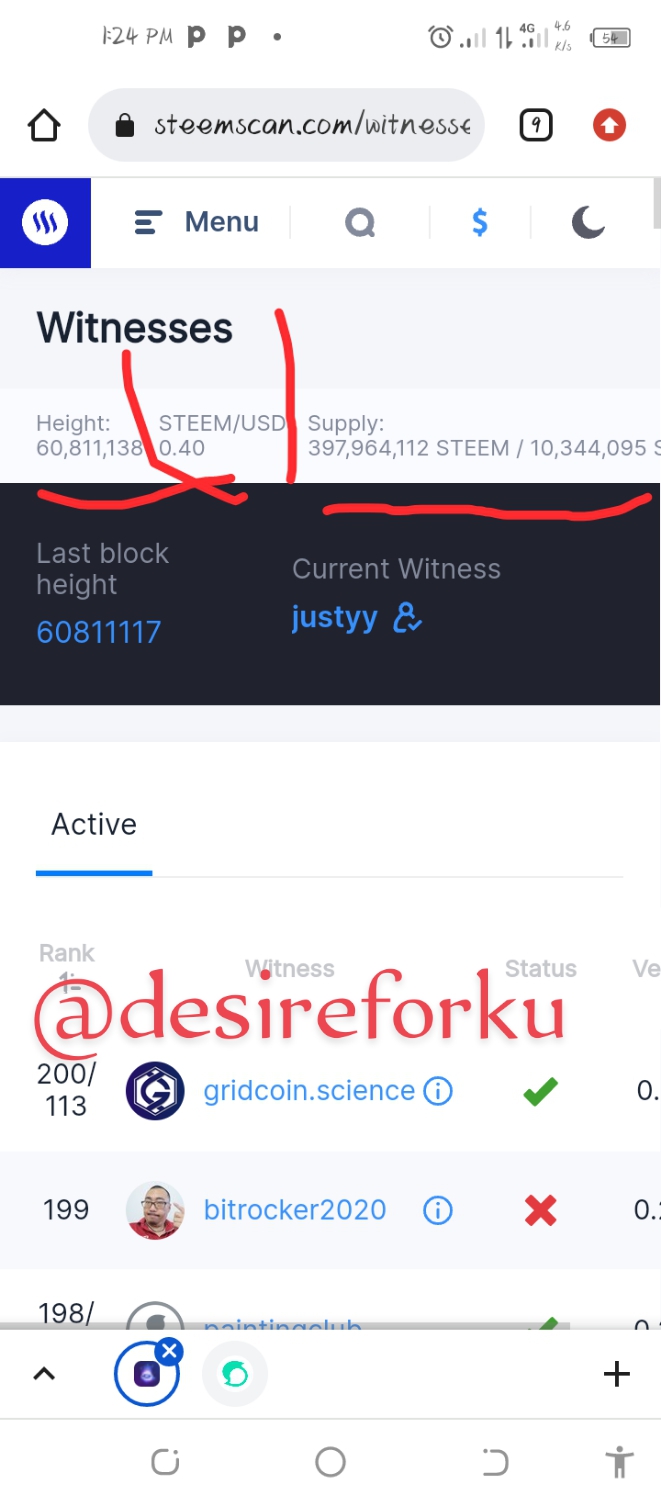Show info for gridcoin.science

pyautogui.click(x=438, y=1090)
